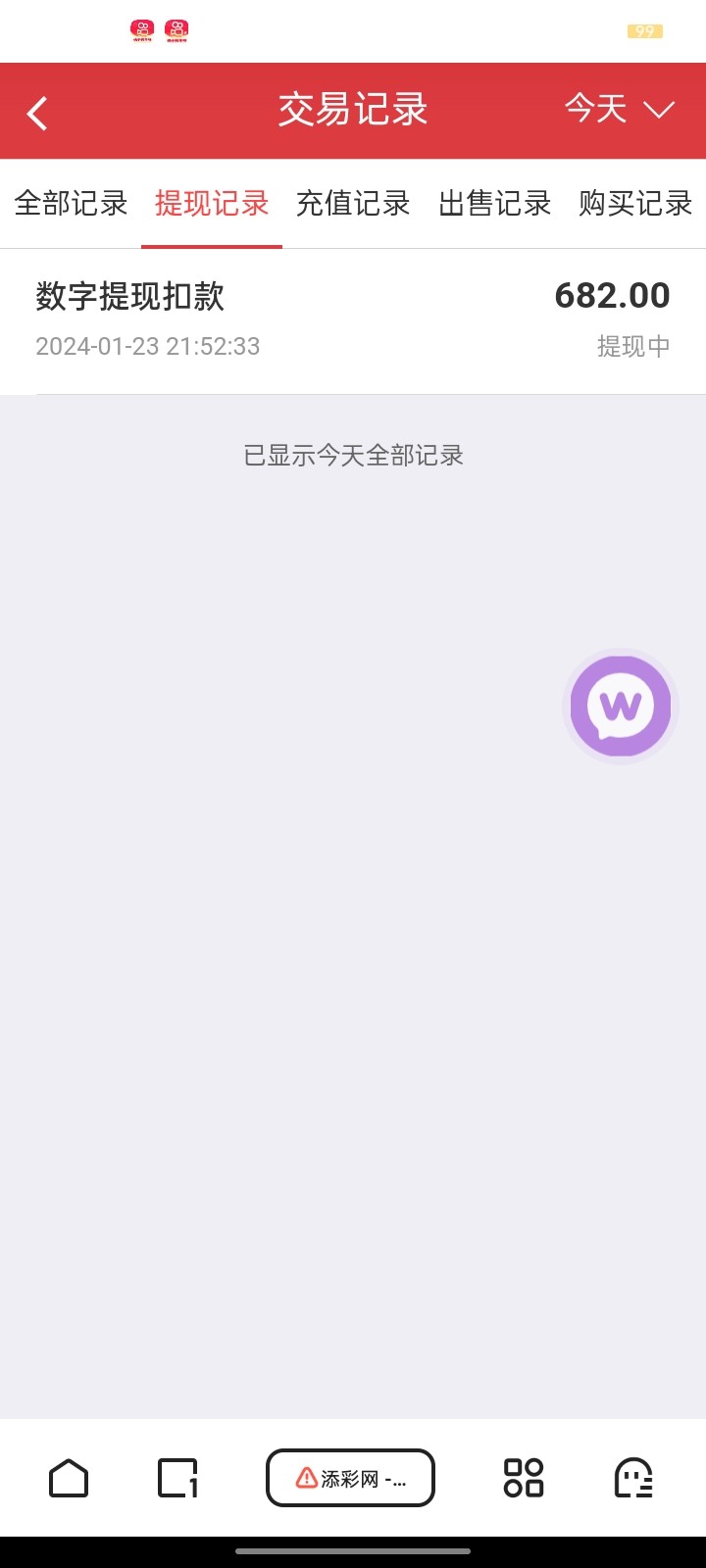Stay on the 提现记录 tab

coord(212,204)
